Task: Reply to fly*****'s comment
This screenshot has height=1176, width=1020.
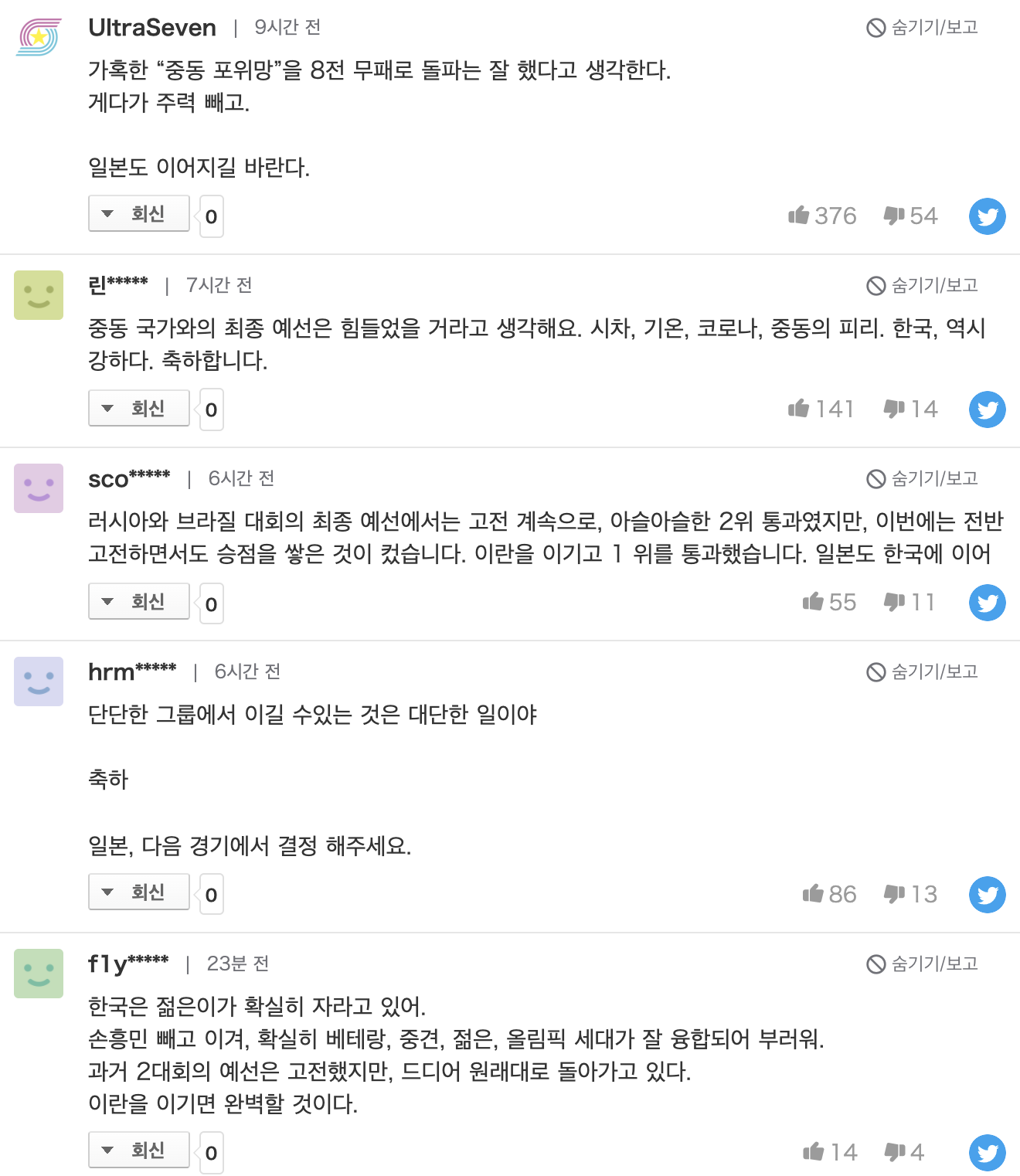Action: pyautogui.click(x=139, y=1151)
